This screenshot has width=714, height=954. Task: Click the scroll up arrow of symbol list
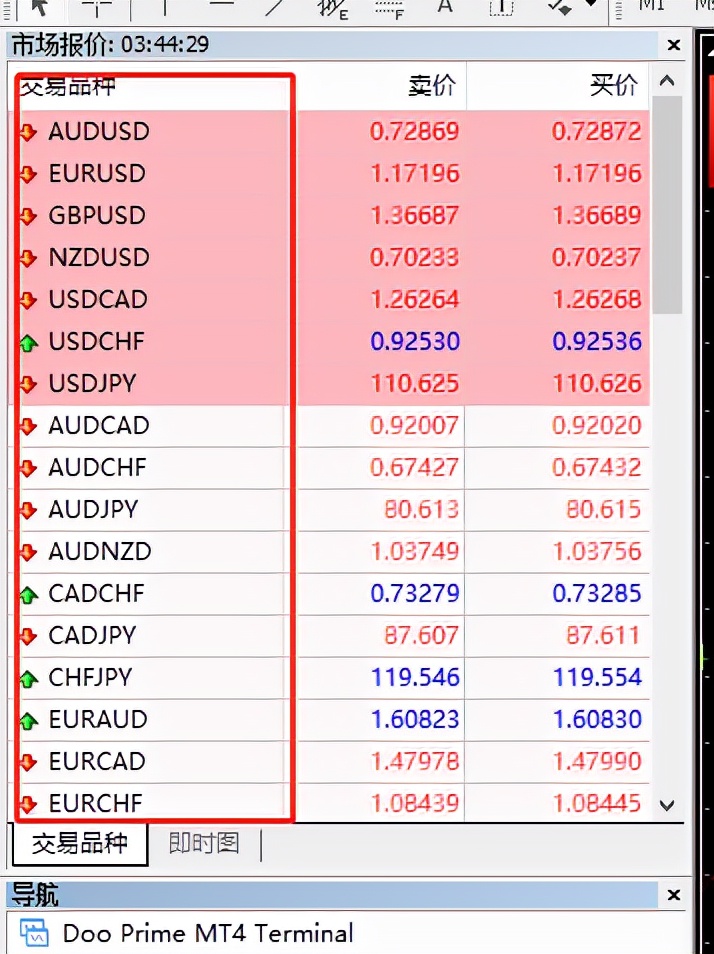[668, 82]
